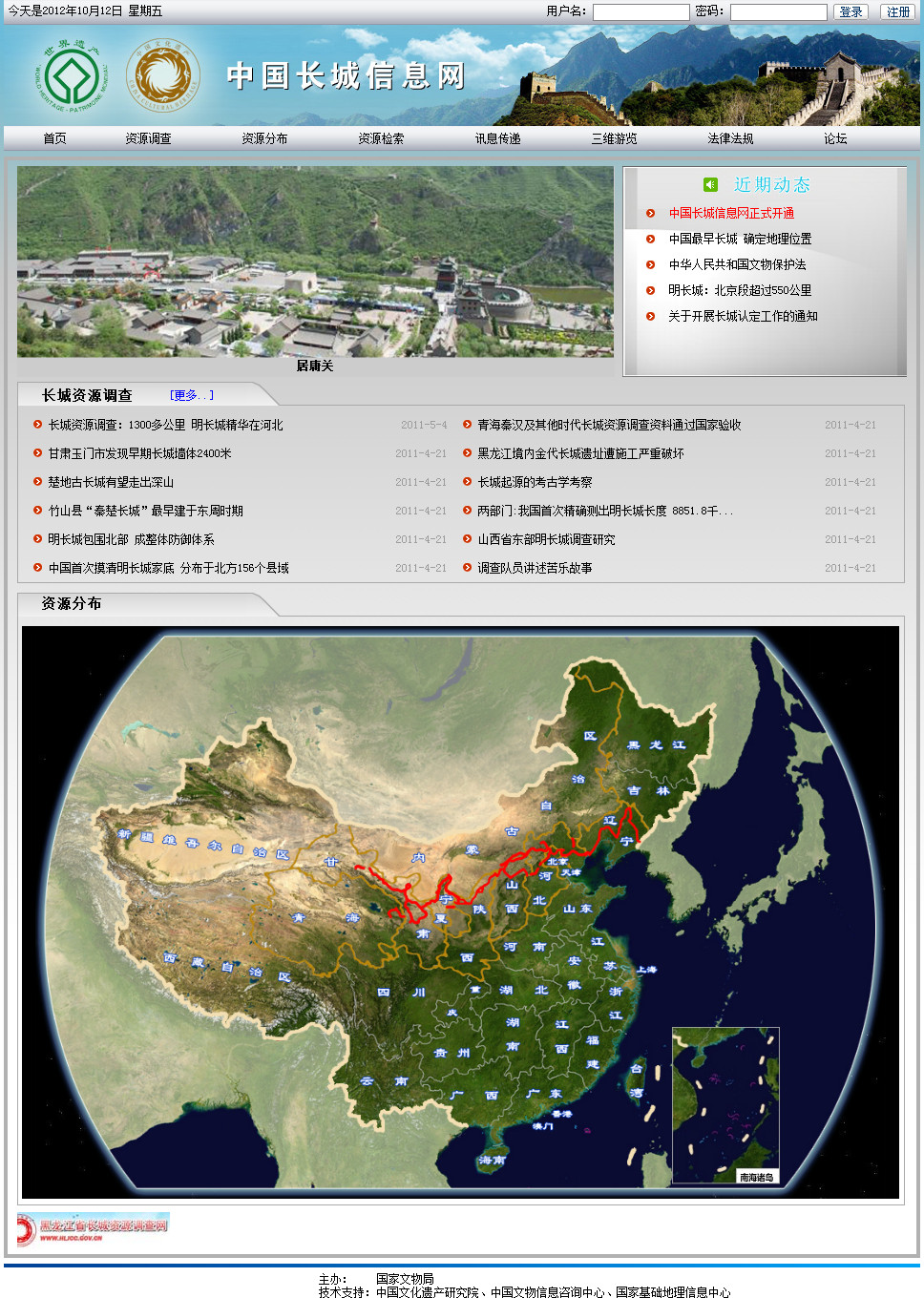The image size is (924, 1298).
Task: Tap the 用户名 username input field
Action: coord(640,12)
